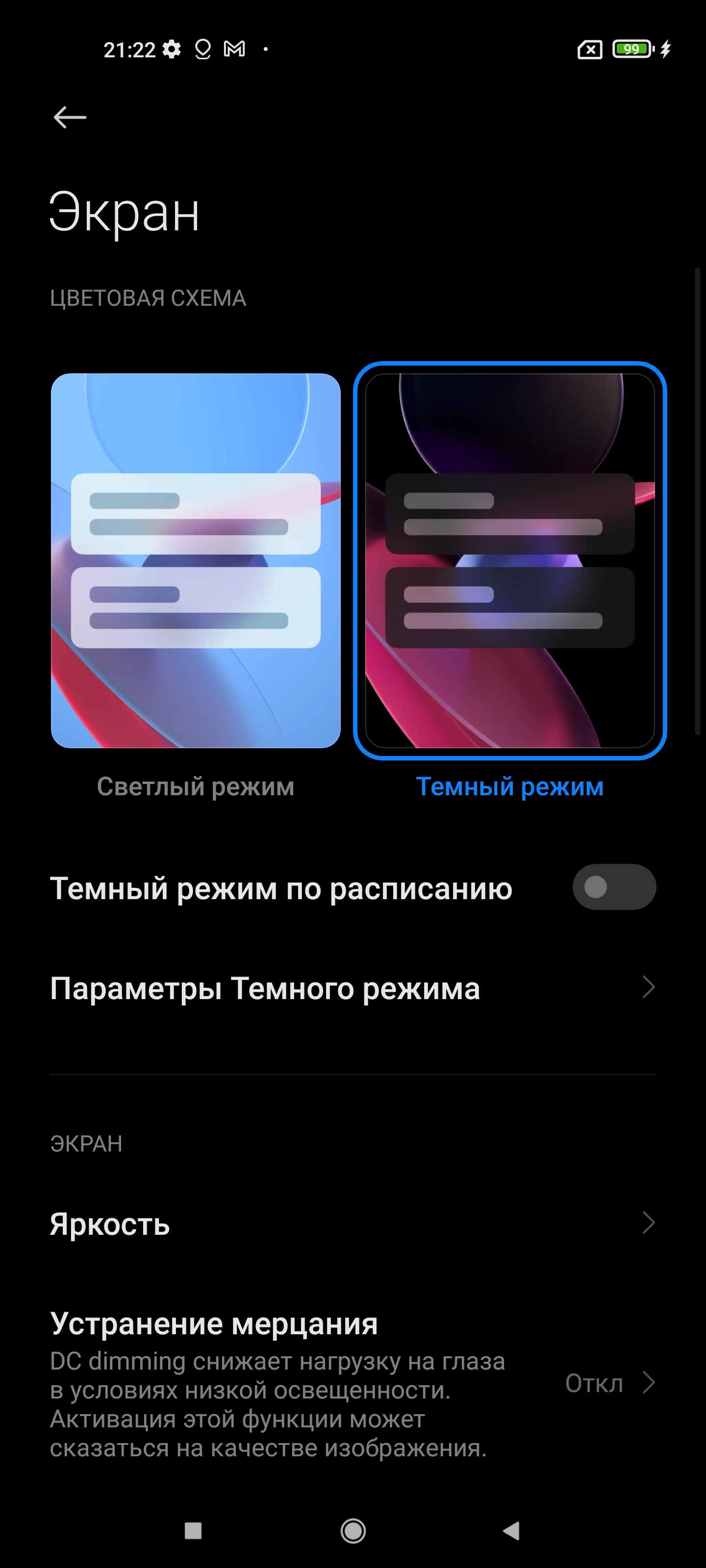Open Яркость settings
Viewport: 706px width, 1568px height.
pos(353,1223)
